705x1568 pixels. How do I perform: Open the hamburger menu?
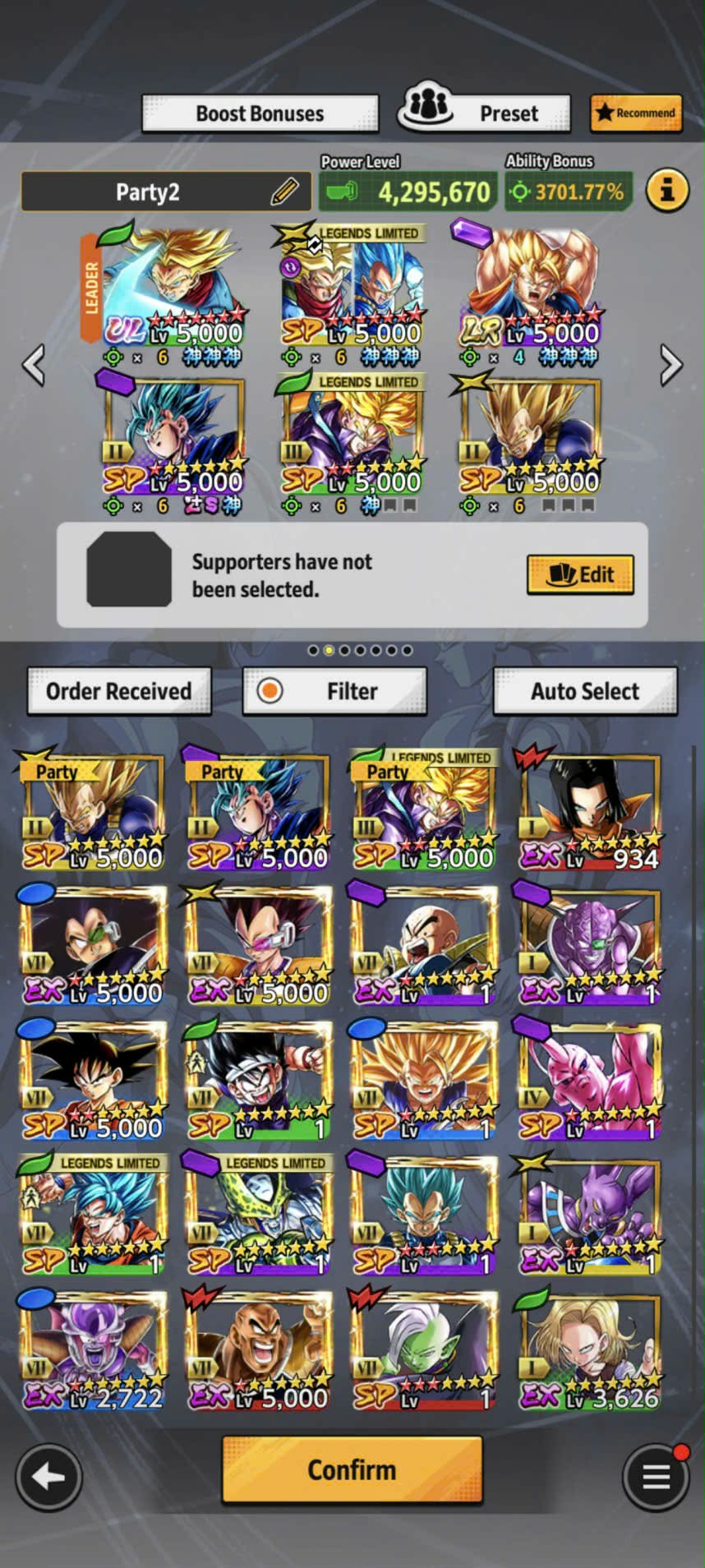[655, 1477]
